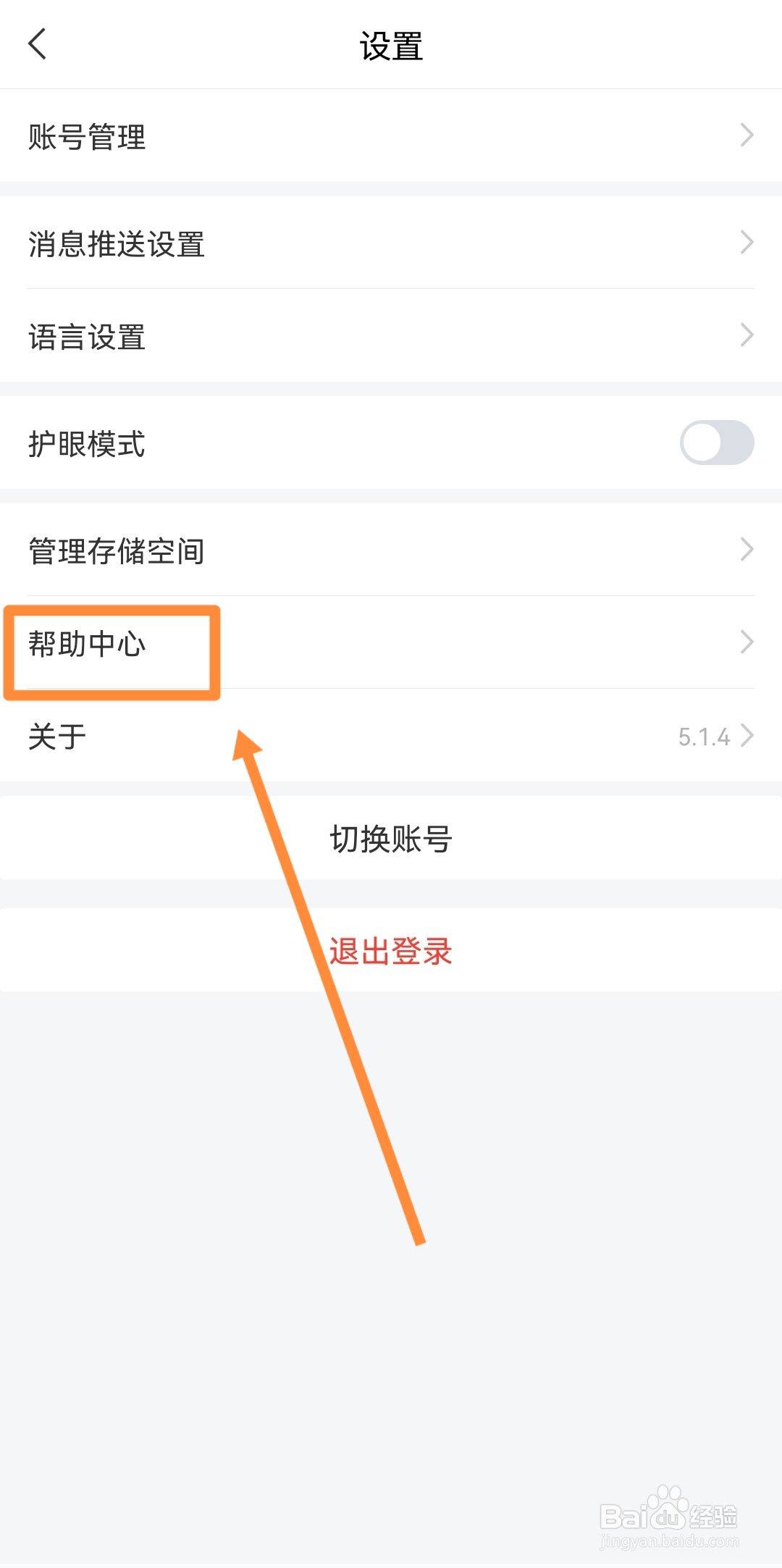
Task: Tap 切换账号 to switch accounts
Action: point(391,839)
